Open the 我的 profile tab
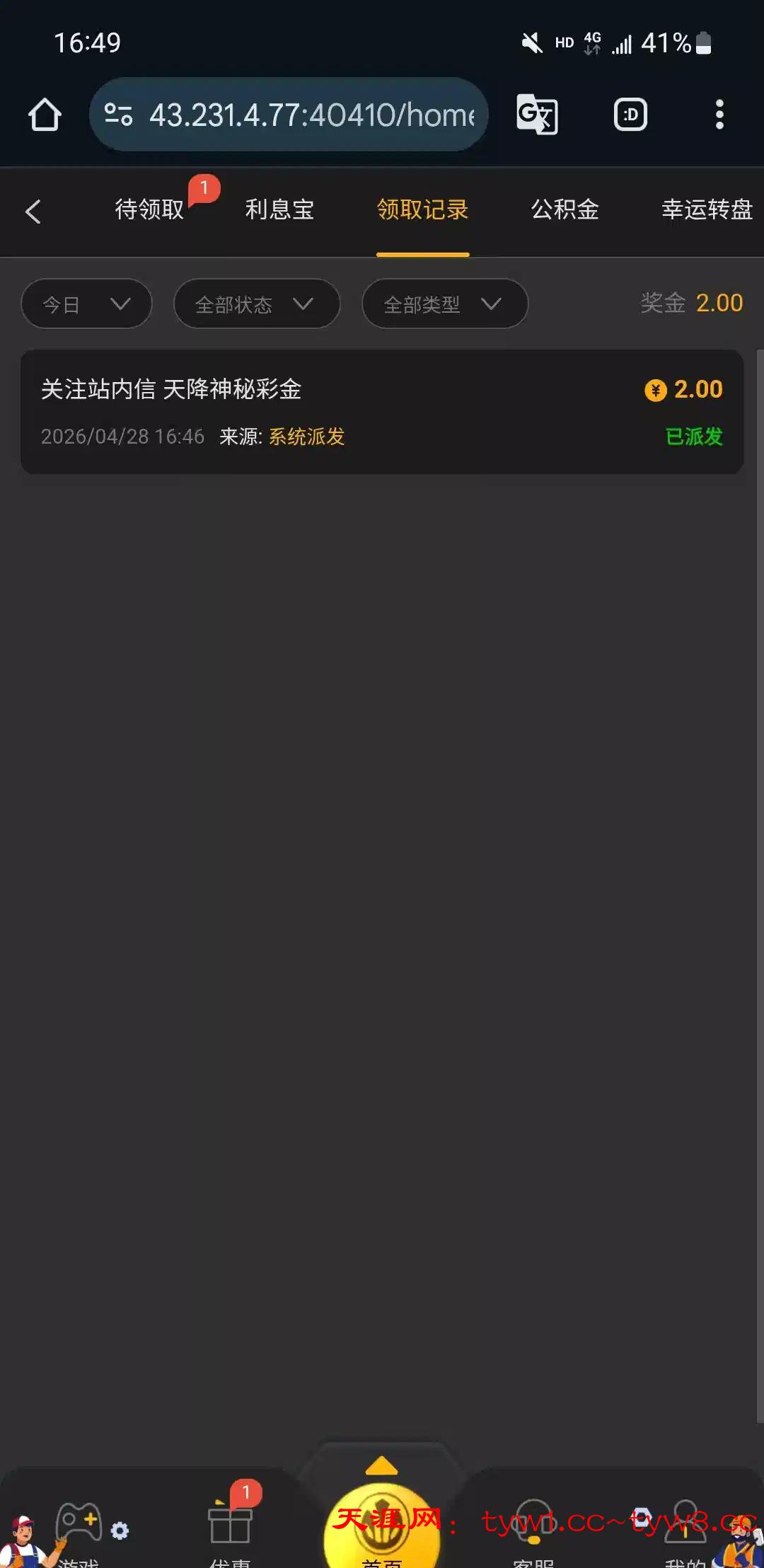Image resolution: width=764 pixels, height=1568 pixels. pos(685,1528)
